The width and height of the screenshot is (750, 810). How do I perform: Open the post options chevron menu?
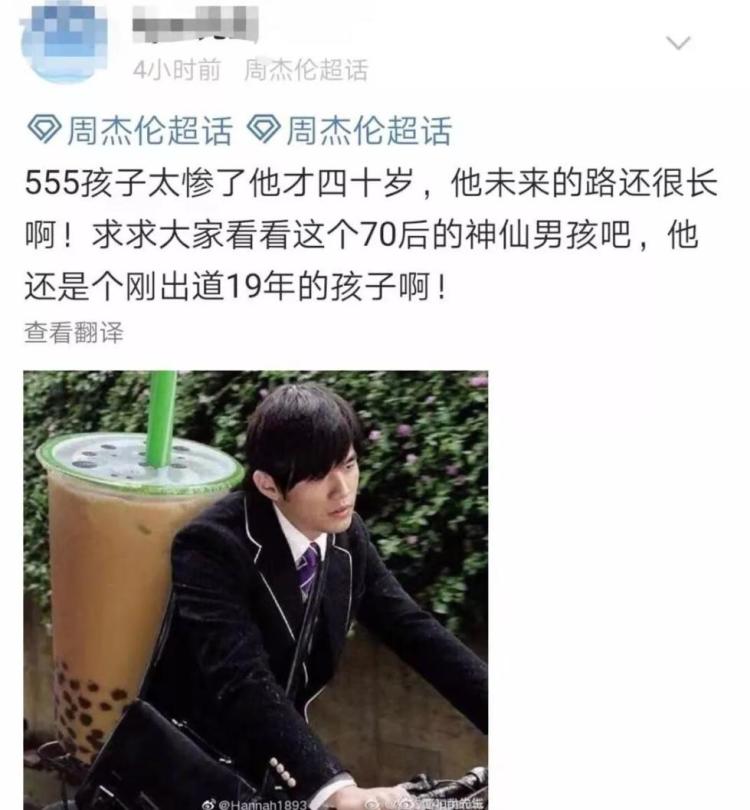[679, 43]
